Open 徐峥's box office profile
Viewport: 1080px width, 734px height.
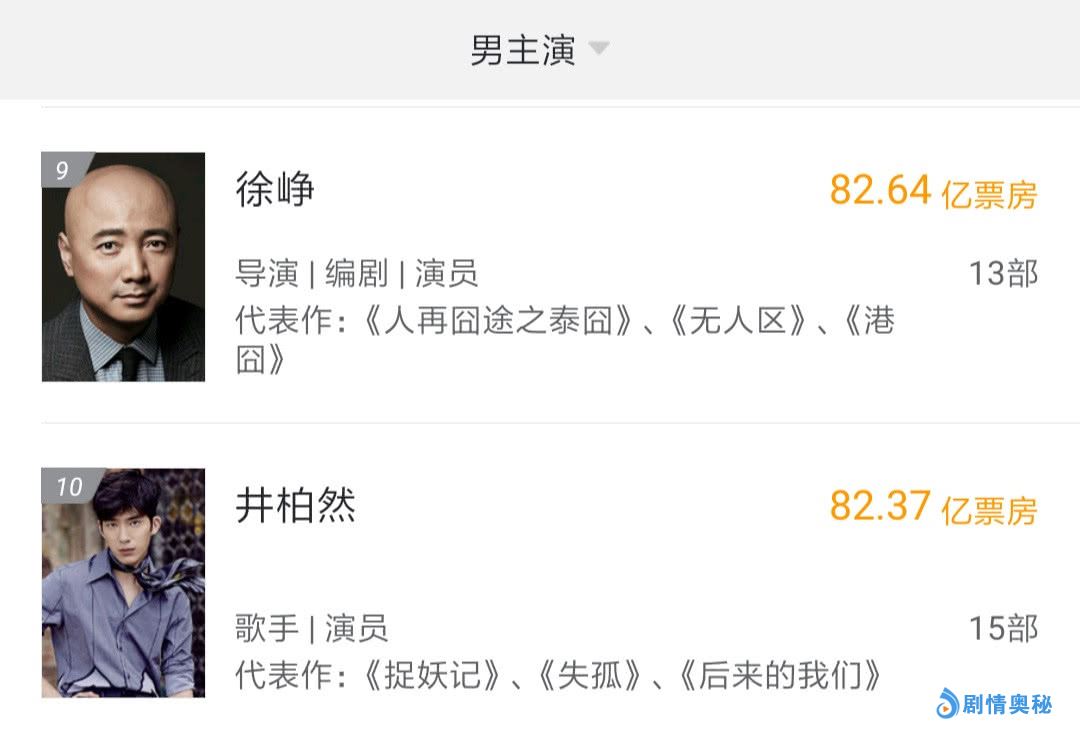pos(275,190)
